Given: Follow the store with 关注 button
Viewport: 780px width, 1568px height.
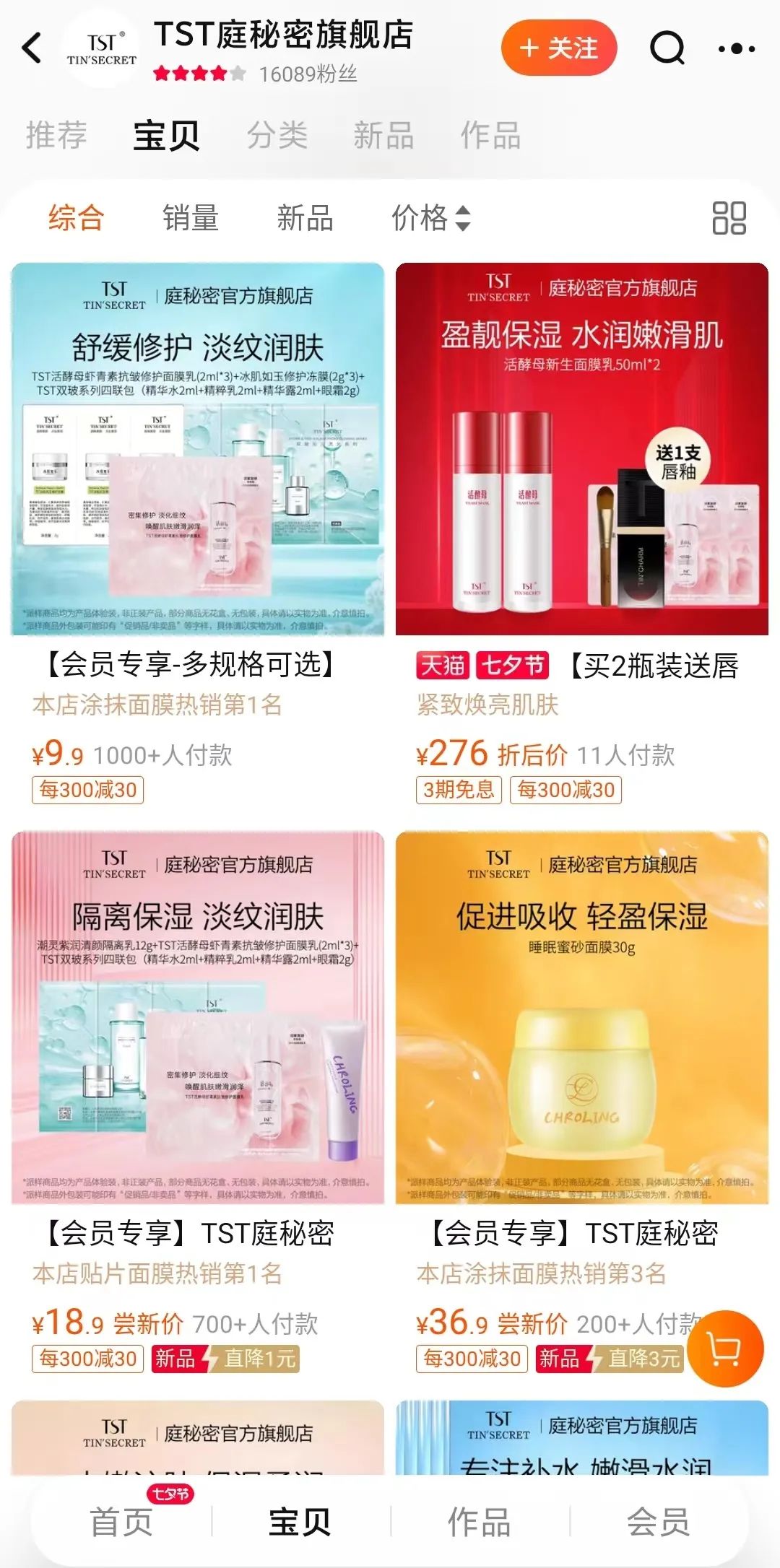Looking at the screenshot, I should pos(559,48).
